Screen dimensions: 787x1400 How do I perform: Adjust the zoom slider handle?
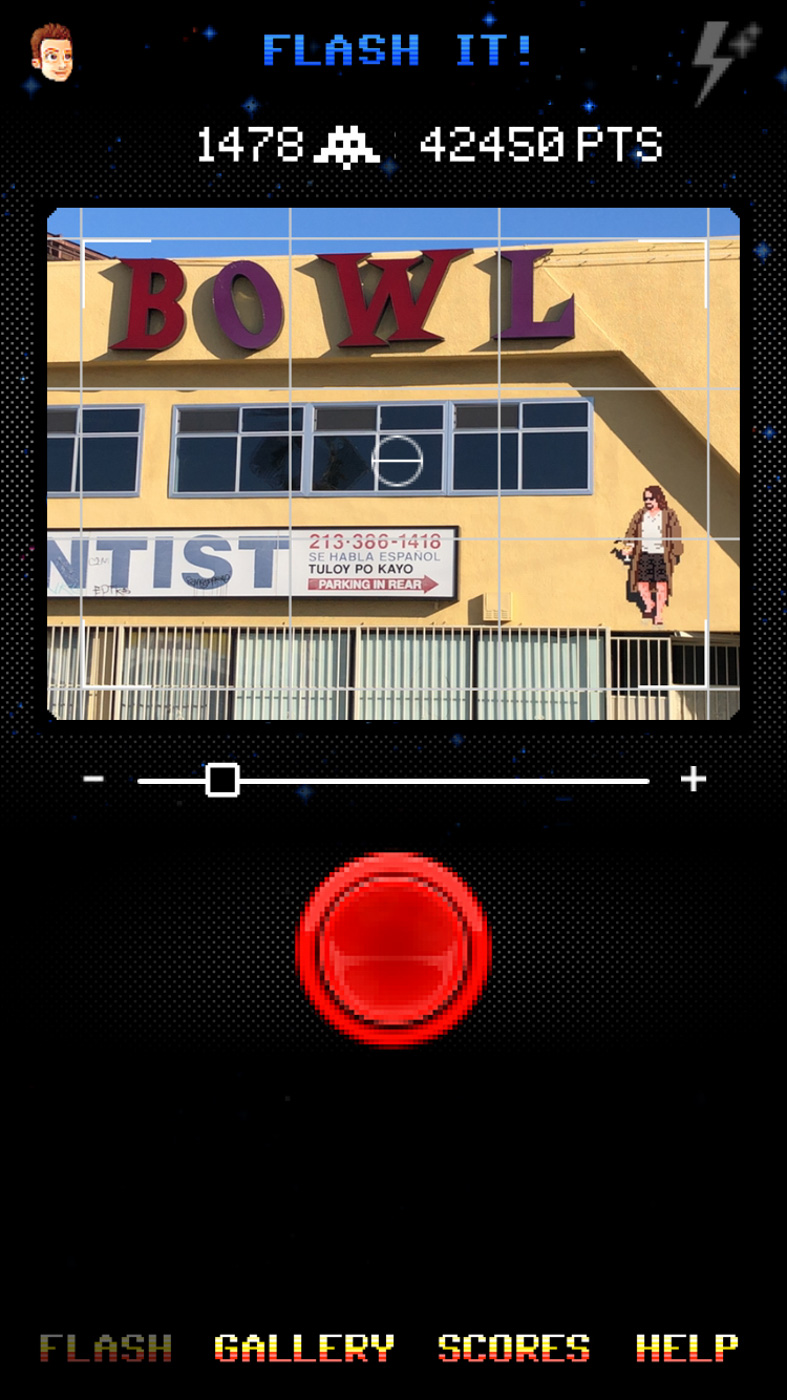[222, 780]
